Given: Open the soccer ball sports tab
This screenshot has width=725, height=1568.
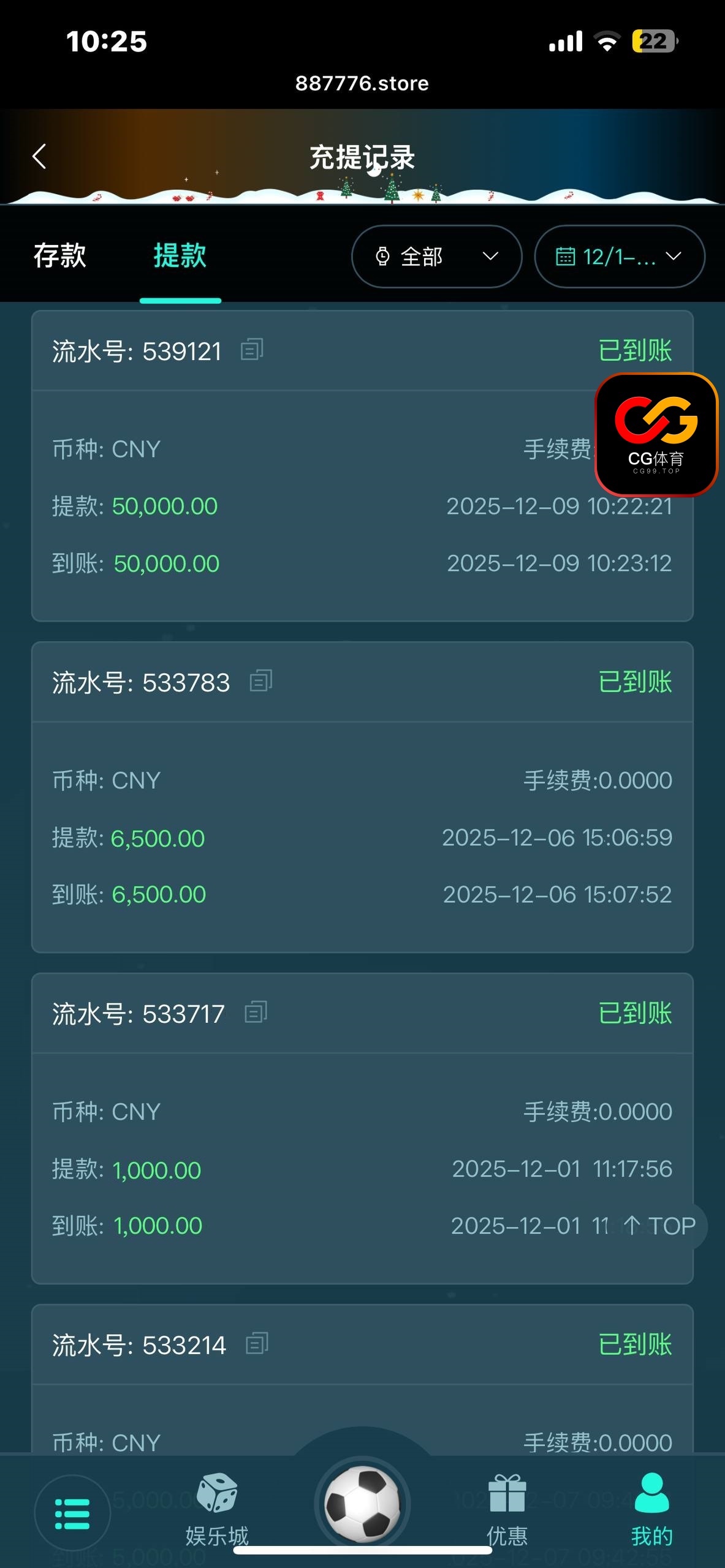Looking at the screenshot, I should (x=362, y=1504).
